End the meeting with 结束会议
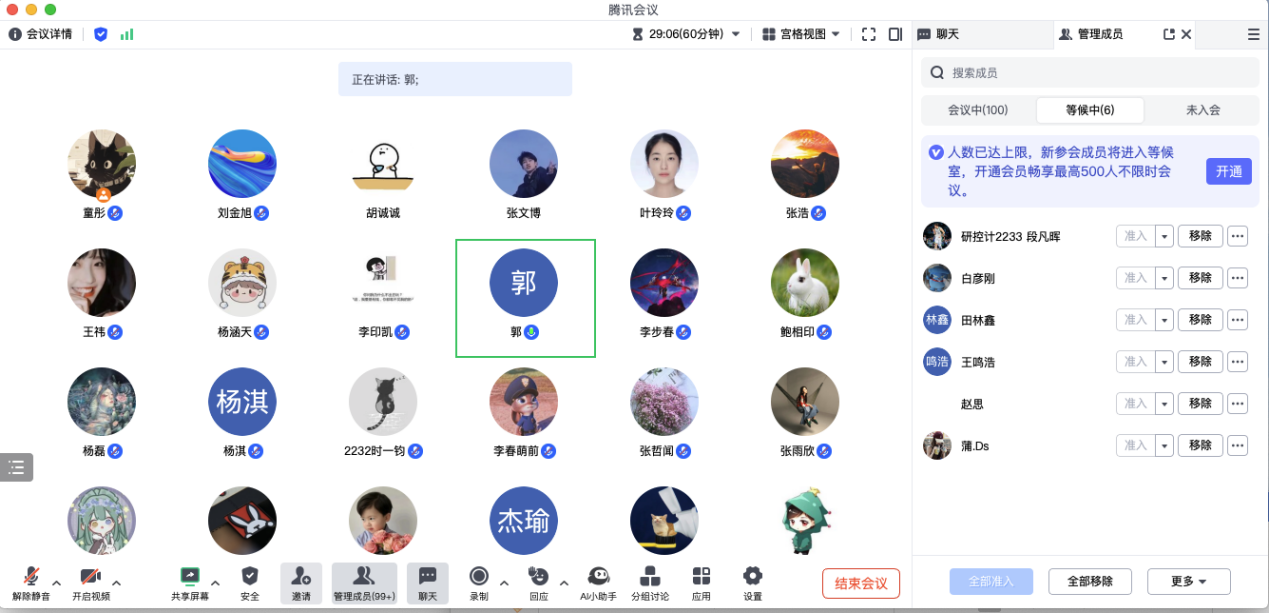This screenshot has height=613, width=1269. [860, 583]
